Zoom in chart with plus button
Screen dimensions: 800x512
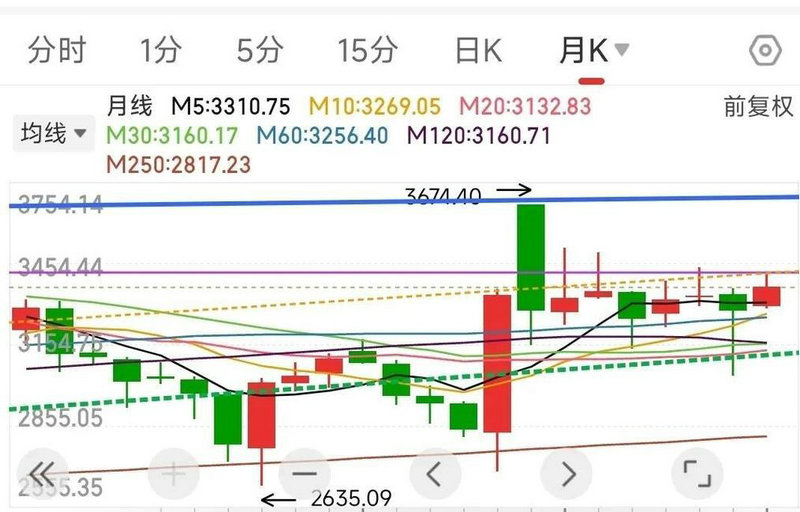tap(173, 472)
